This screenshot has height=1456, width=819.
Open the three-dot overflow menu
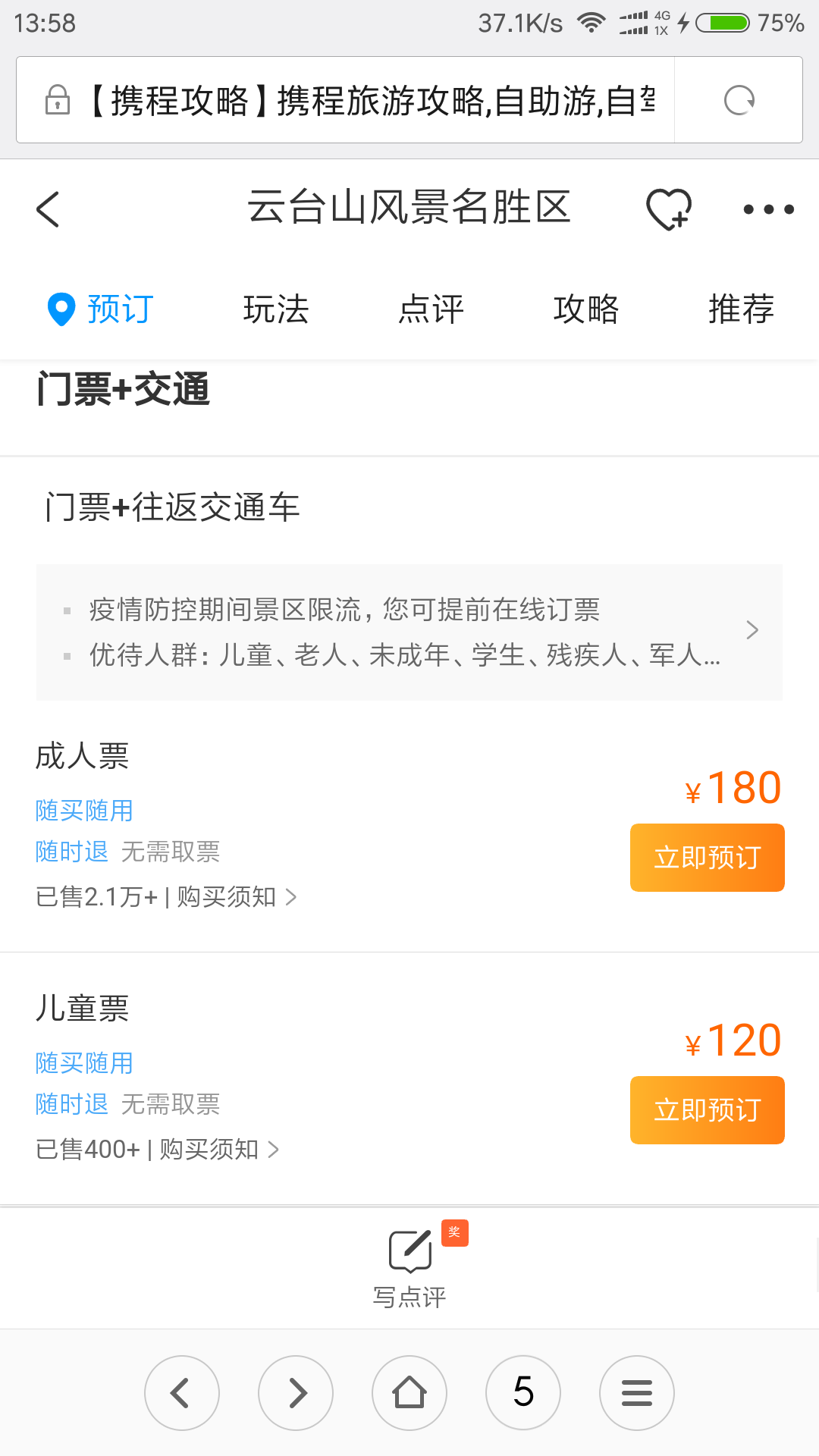tap(768, 209)
